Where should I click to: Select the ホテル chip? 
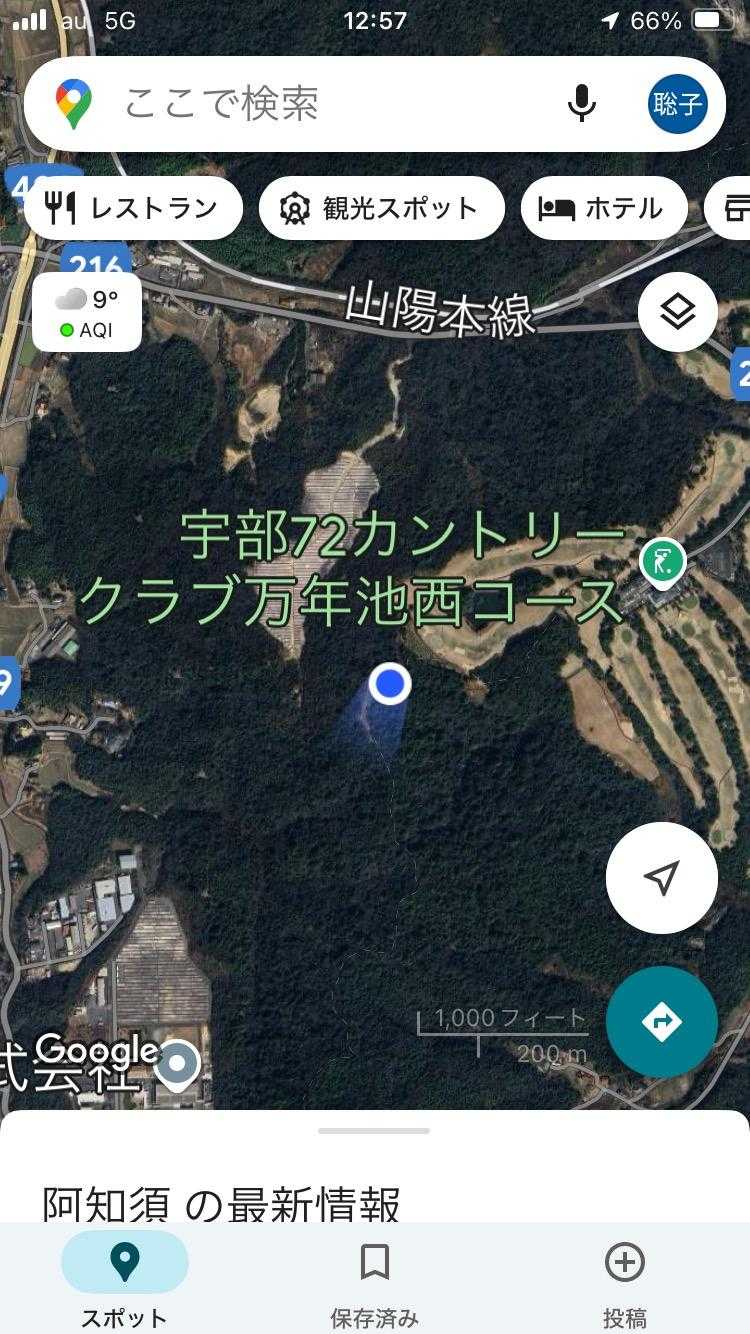tap(604, 208)
